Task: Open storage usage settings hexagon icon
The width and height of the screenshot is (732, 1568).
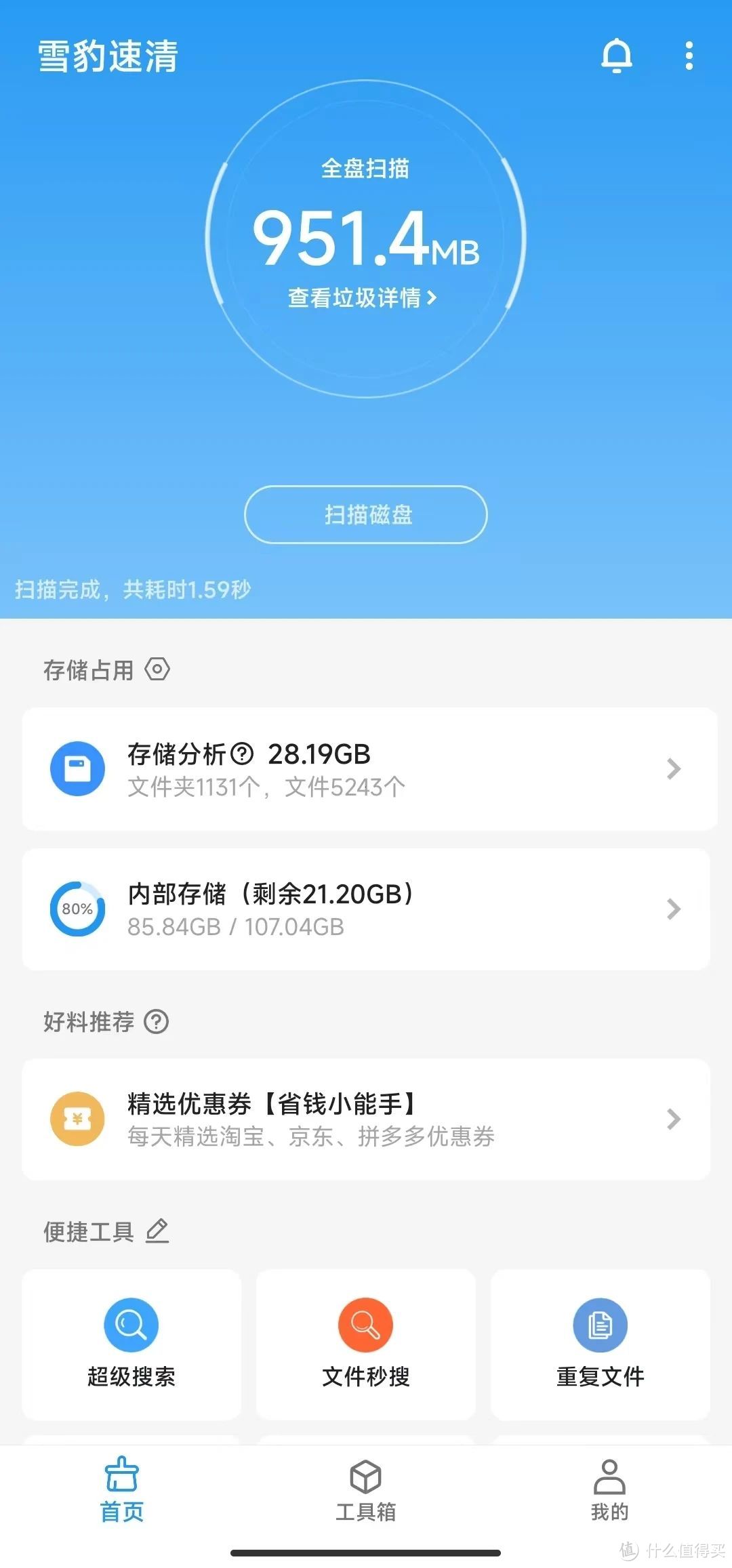Action: point(157,669)
